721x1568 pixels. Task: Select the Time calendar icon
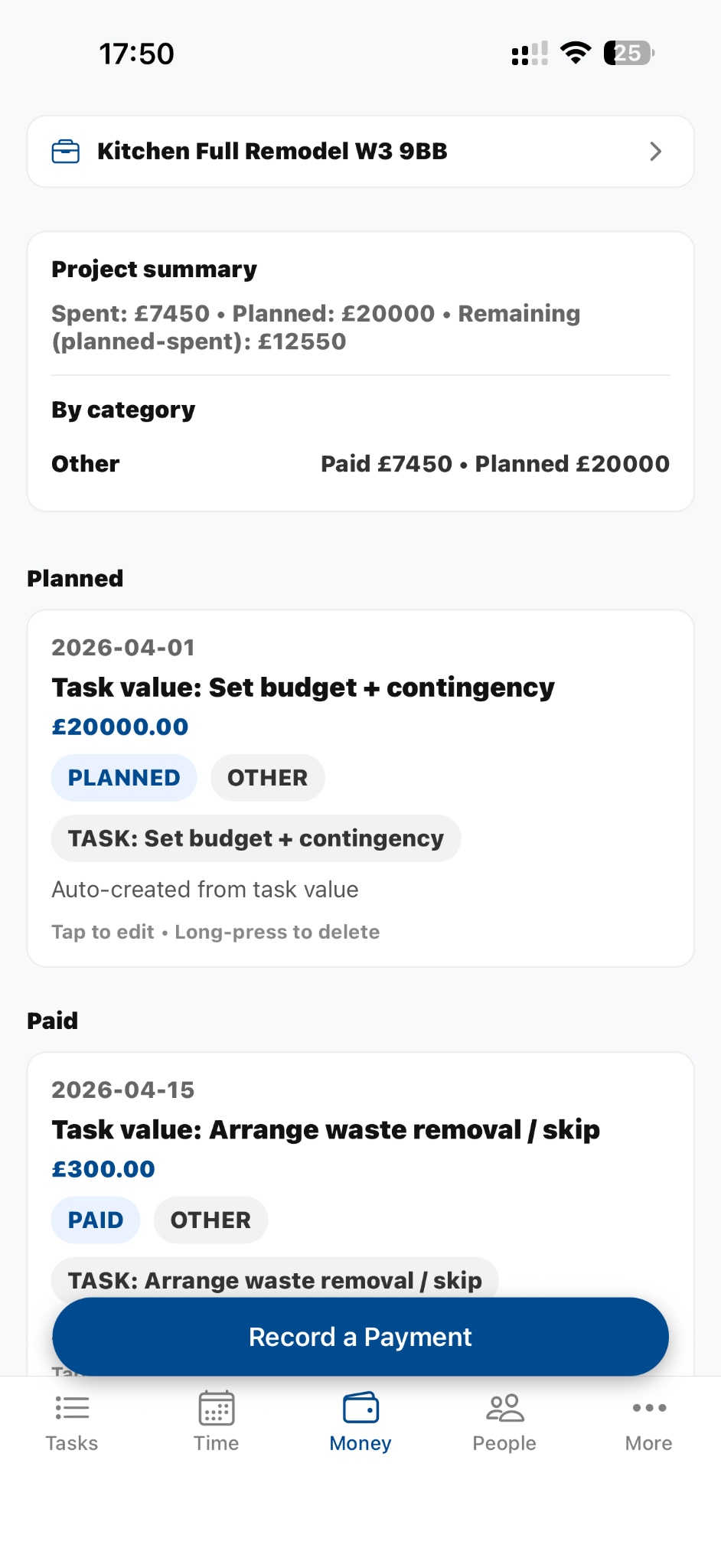pos(215,1408)
